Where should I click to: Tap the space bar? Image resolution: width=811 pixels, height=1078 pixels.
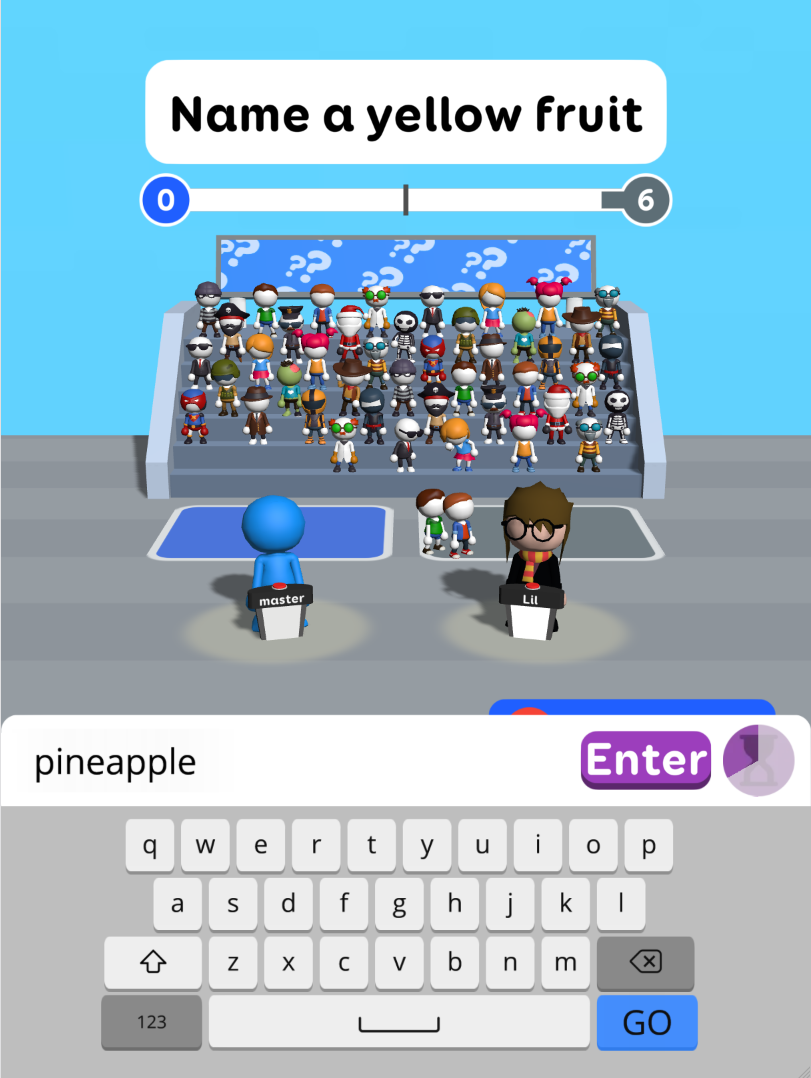(x=399, y=1023)
